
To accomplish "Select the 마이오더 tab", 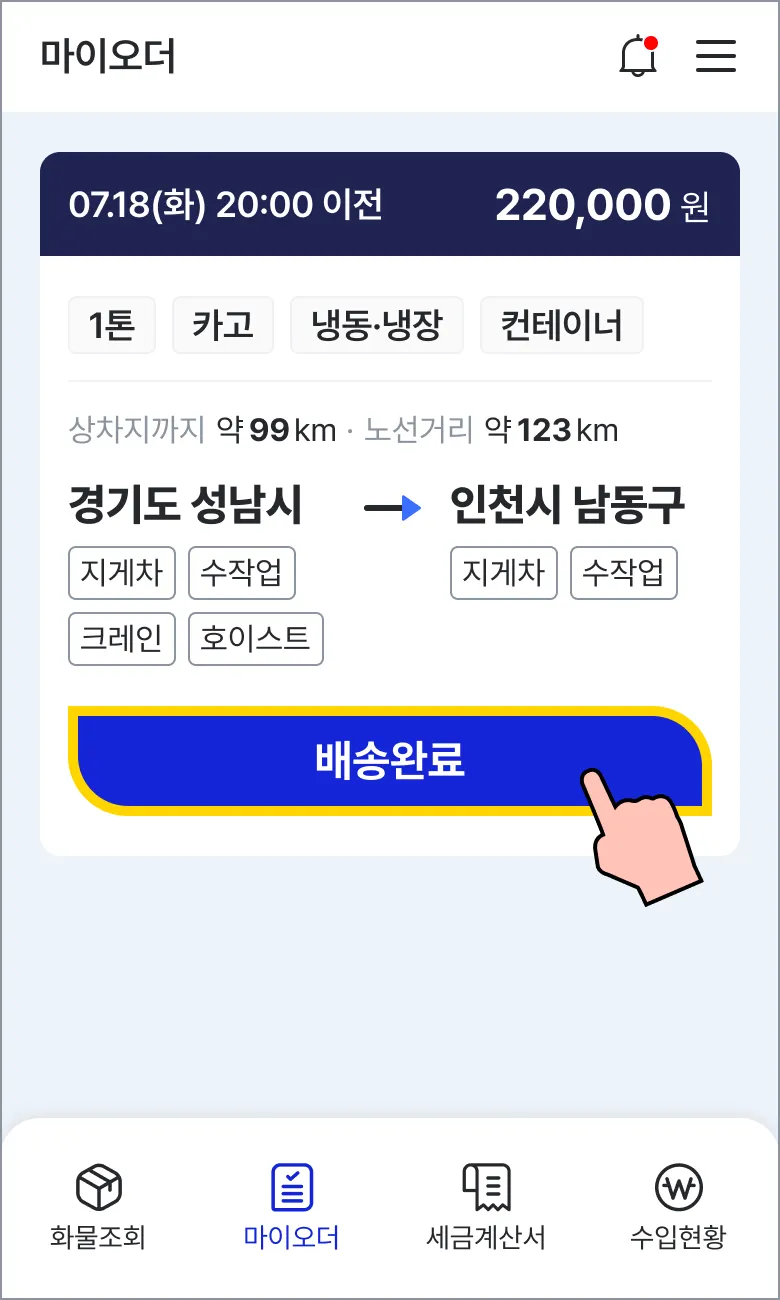I will pyautogui.click(x=292, y=1208).
